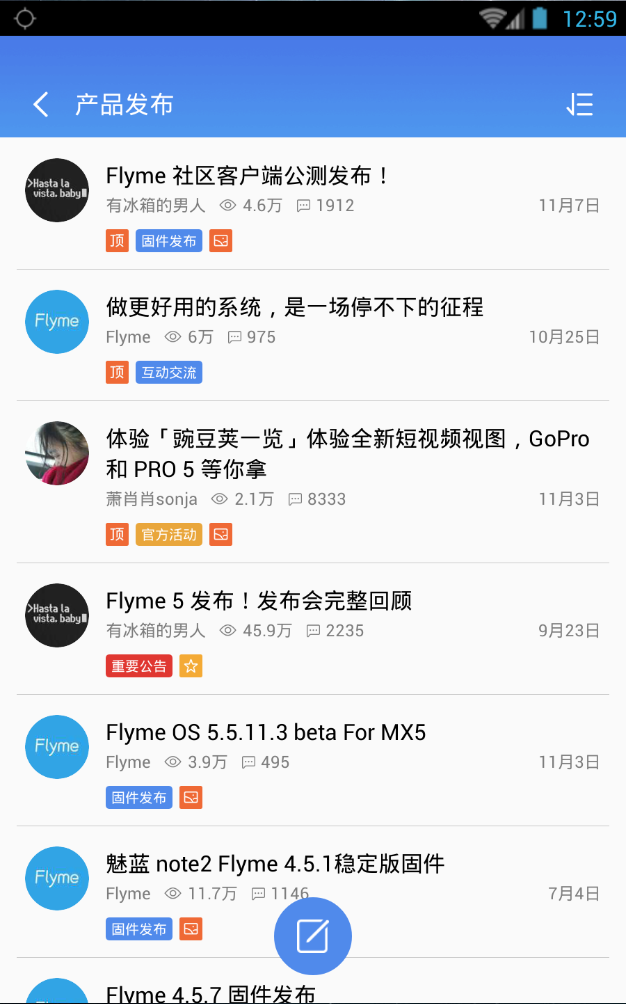Open post Flyme 5 发布！发布会完整回顾
626x1004 pixels.
click(258, 601)
